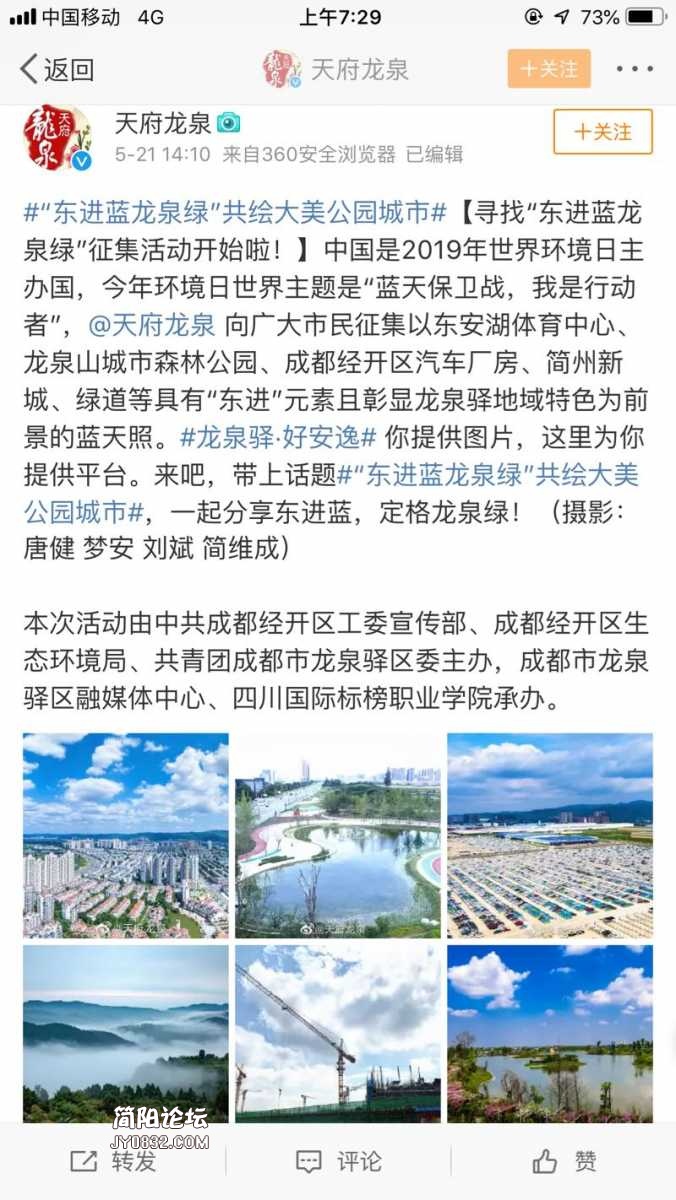The height and width of the screenshot is (1200, 676).
Task: Follow 天府龙泉 with outlined +关注 button
Action: (602, 132)
